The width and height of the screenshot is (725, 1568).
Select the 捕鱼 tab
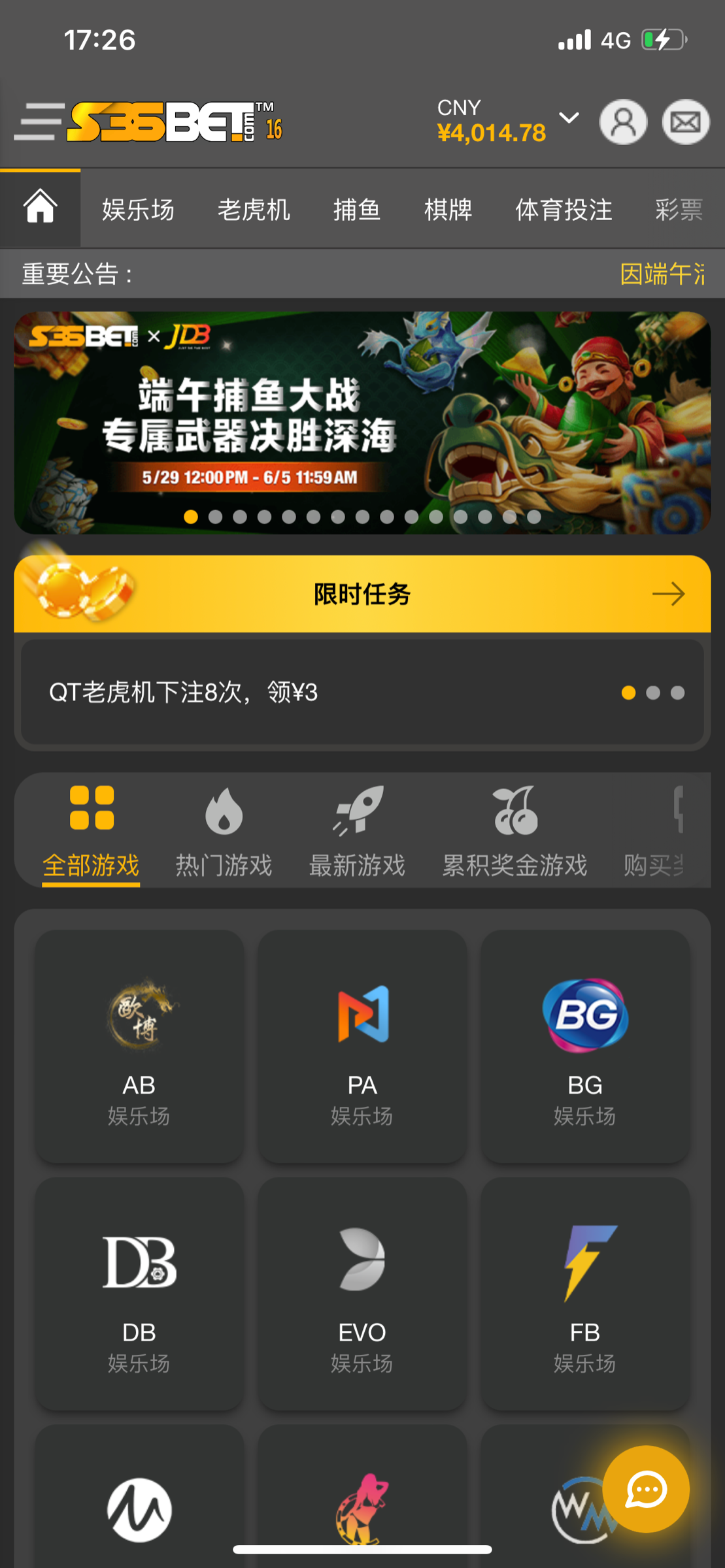pos(357,210)
